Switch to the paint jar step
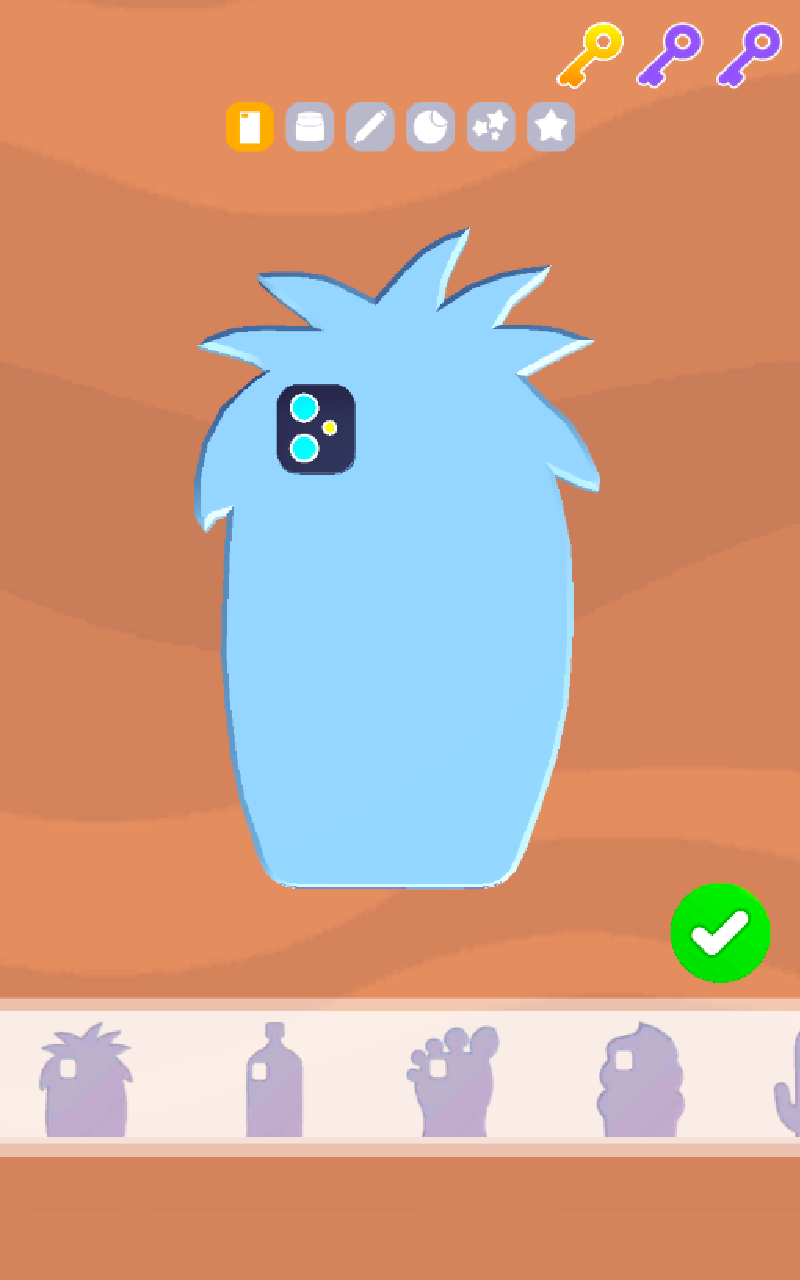 pyautogui.click(x=310, y=127)
